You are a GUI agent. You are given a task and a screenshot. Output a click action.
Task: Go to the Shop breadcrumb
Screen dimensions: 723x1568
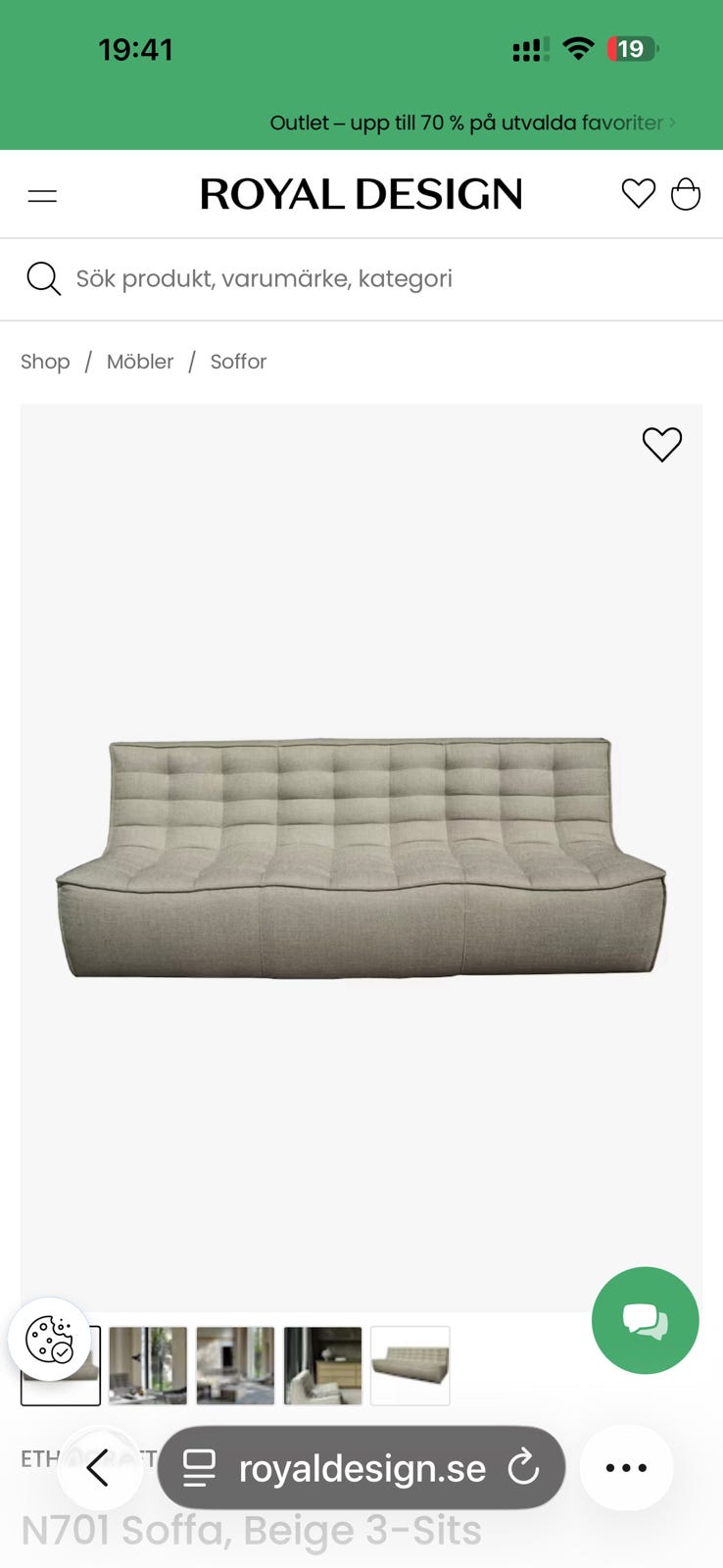45,362
